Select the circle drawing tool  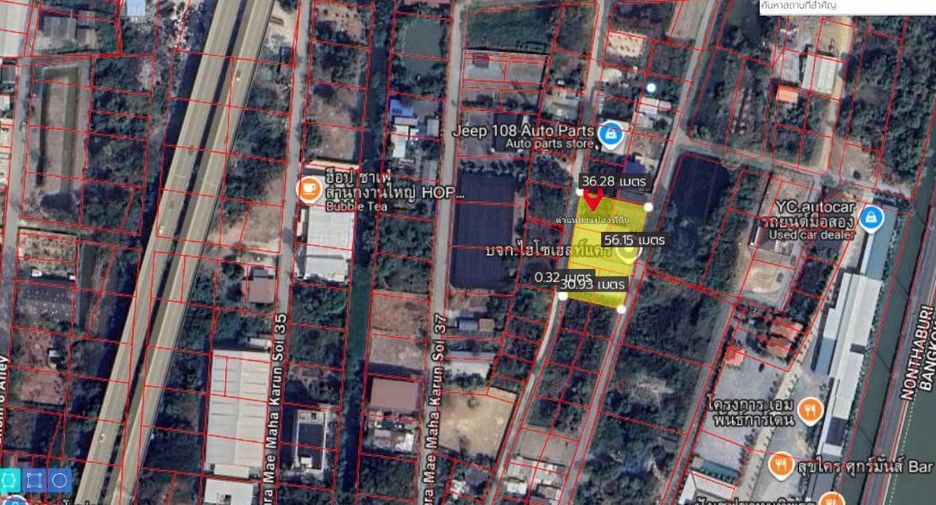pos(60,481)
